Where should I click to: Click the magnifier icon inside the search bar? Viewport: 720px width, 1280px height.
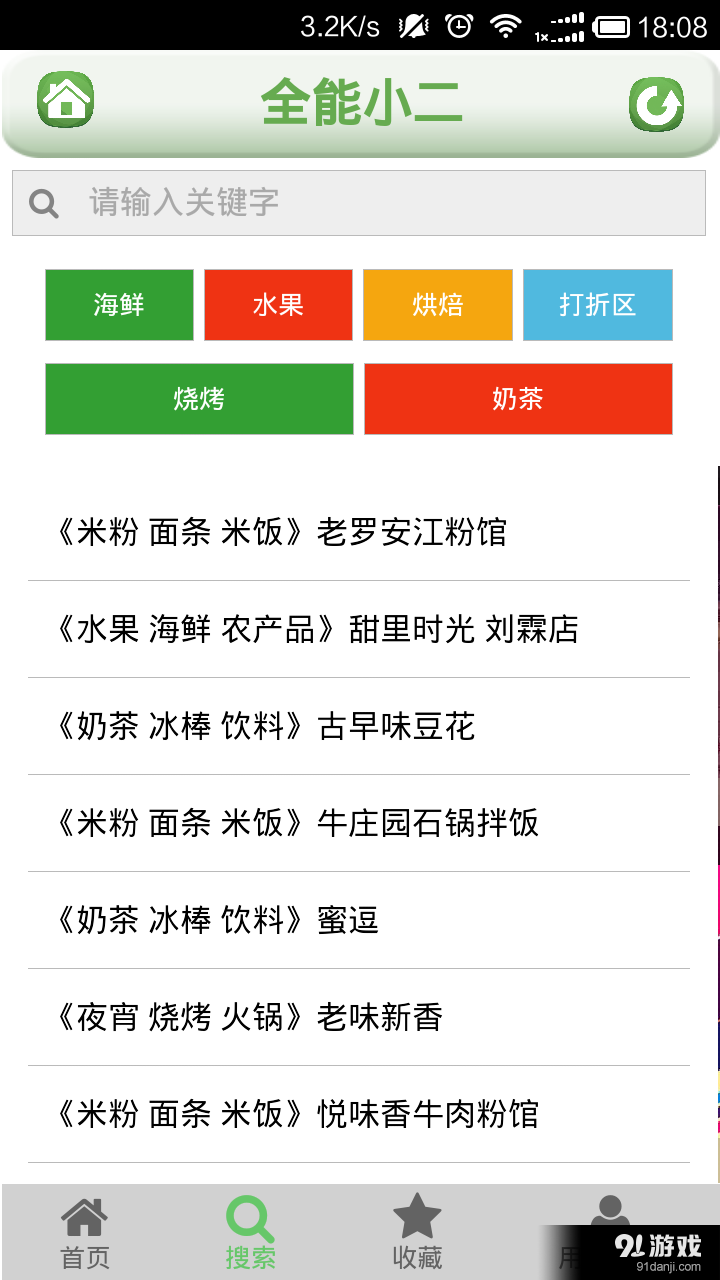(x=43, y=202)
